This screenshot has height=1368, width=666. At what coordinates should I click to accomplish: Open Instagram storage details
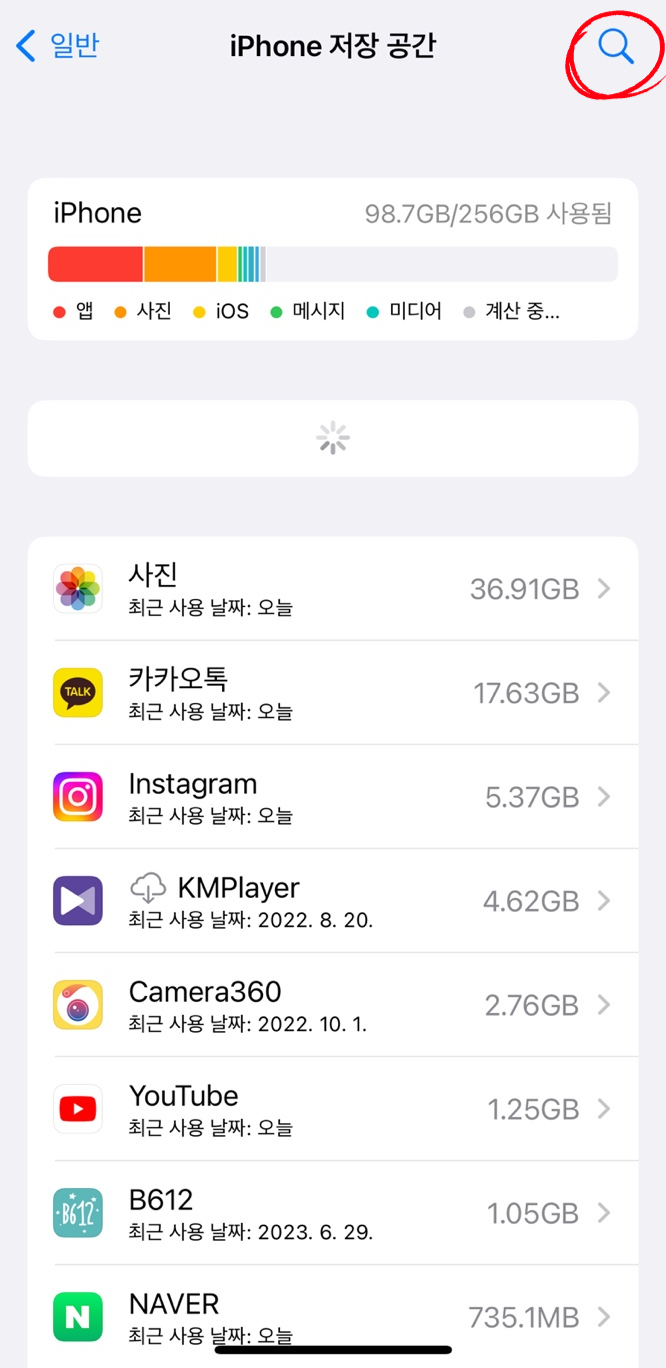tap(332, 797)
